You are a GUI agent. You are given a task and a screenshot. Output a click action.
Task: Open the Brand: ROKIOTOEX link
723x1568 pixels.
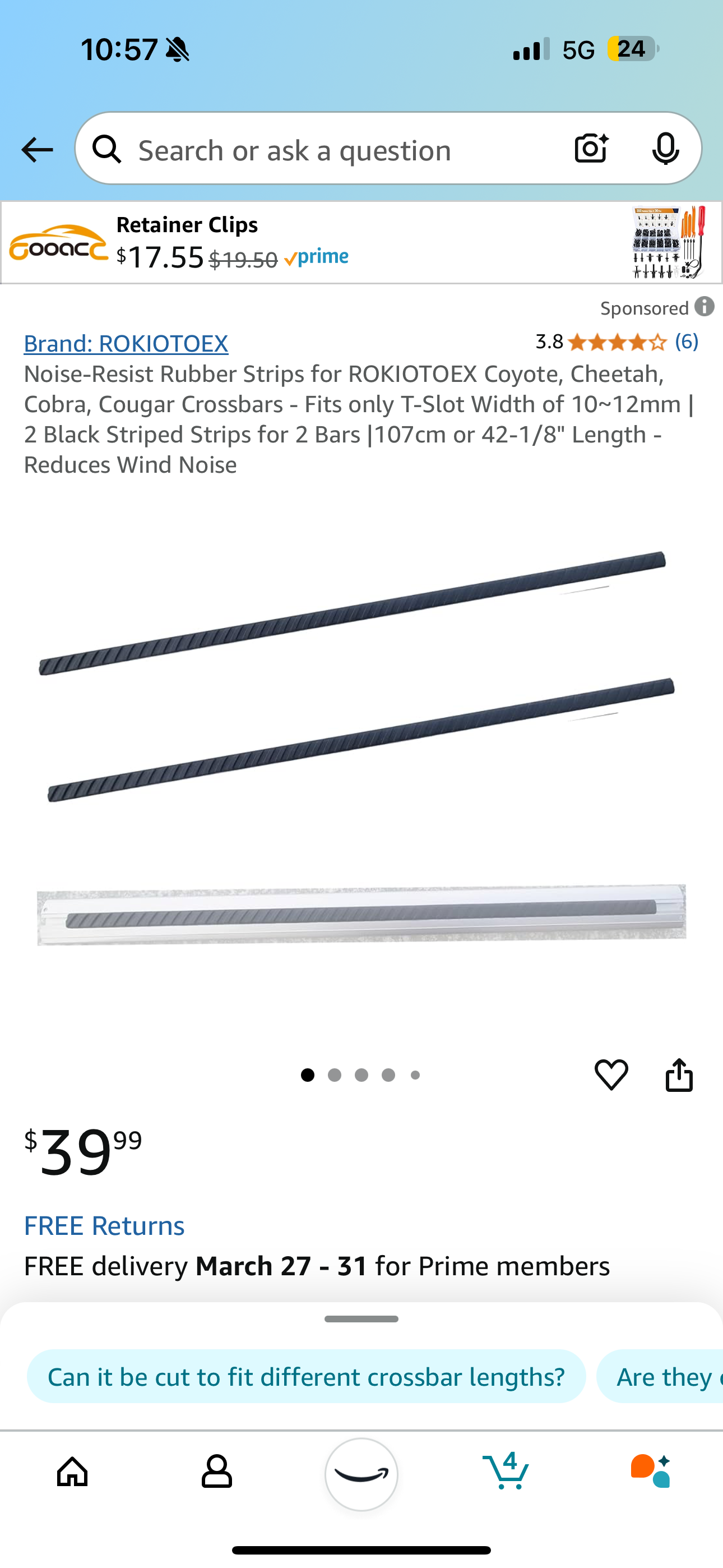point(126,343)
